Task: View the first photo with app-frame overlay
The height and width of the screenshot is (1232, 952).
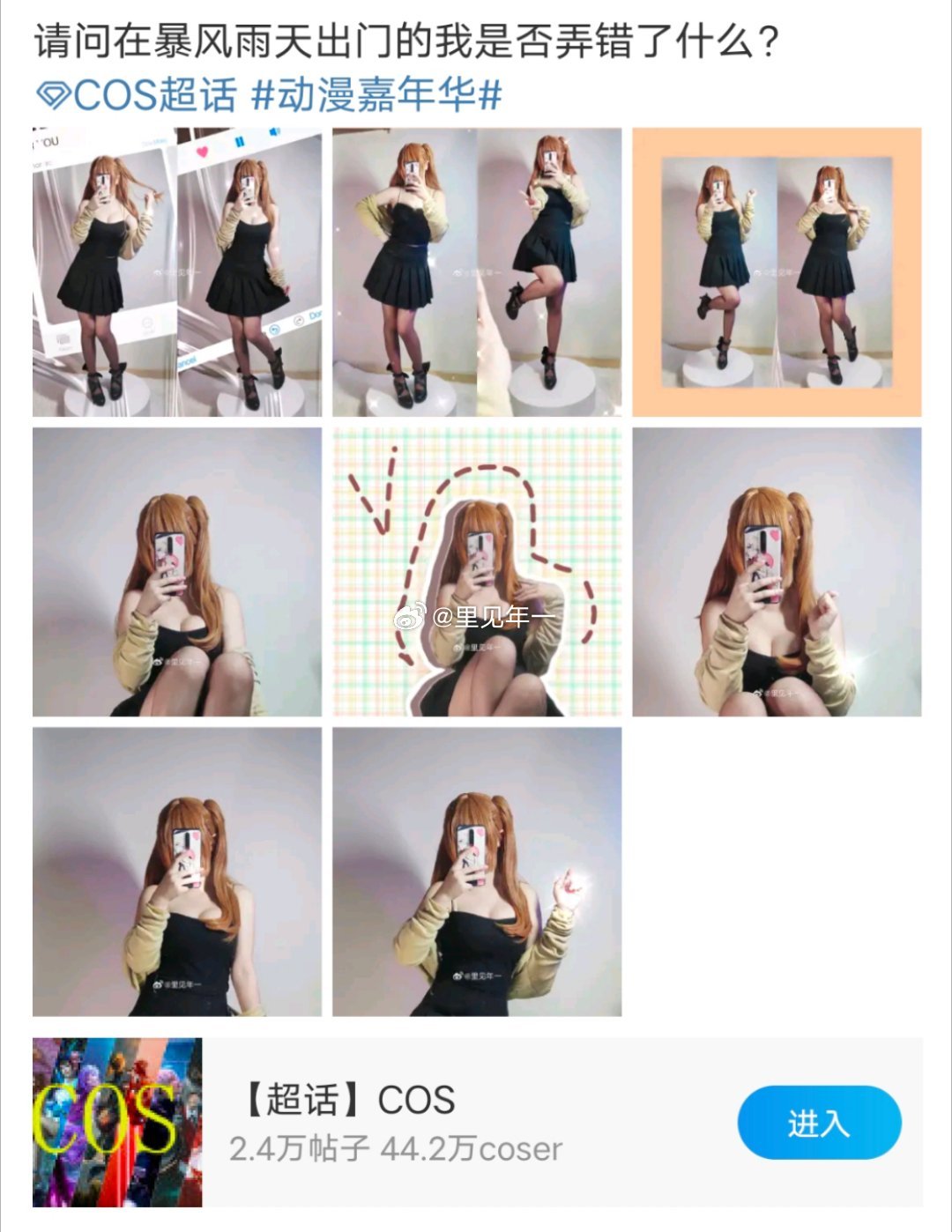Action: click(x=177, y=272)
